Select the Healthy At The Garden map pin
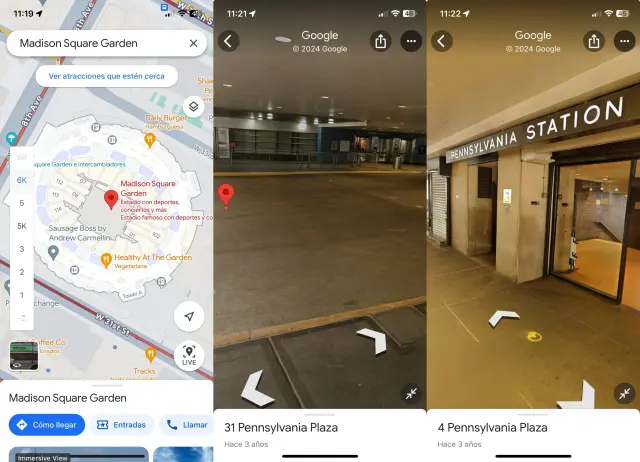Image resolution: width=640 pixels, height=462 pixels. (x=106, y=259)
